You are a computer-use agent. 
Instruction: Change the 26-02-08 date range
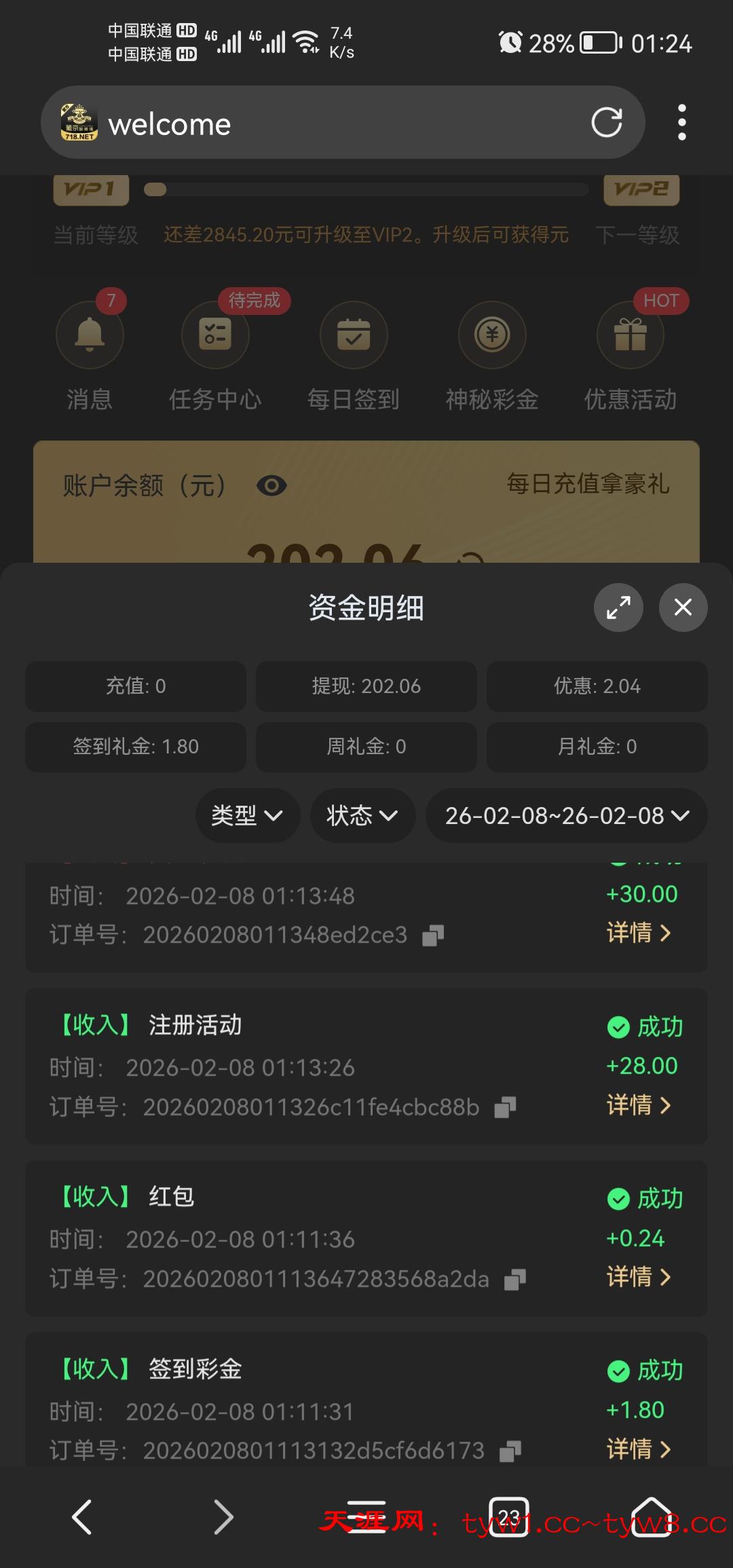pyautogui.click(x=566, y=815)
